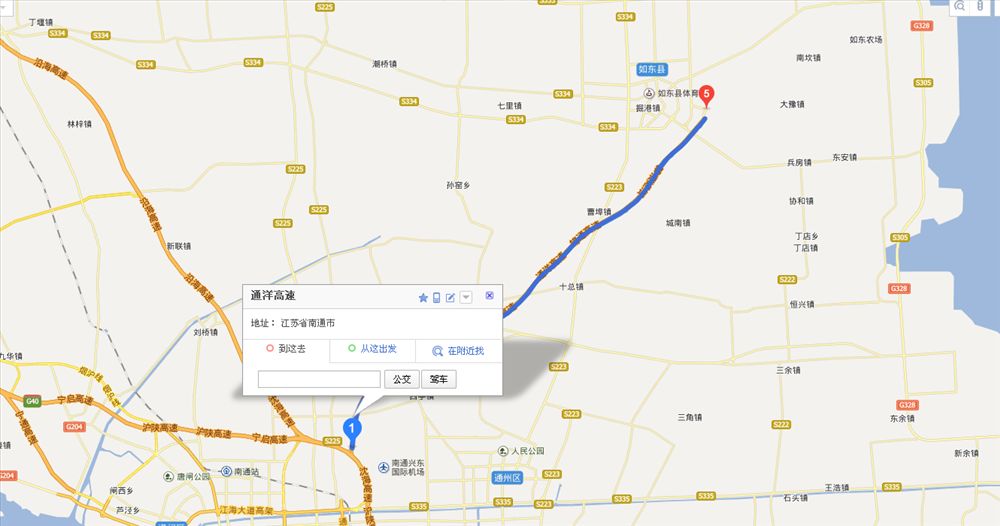This screenshot has height=526, width=1000.
Task: Close the 通洋高速 info popup
Action: pyautogui.click(x=489, y=296)
